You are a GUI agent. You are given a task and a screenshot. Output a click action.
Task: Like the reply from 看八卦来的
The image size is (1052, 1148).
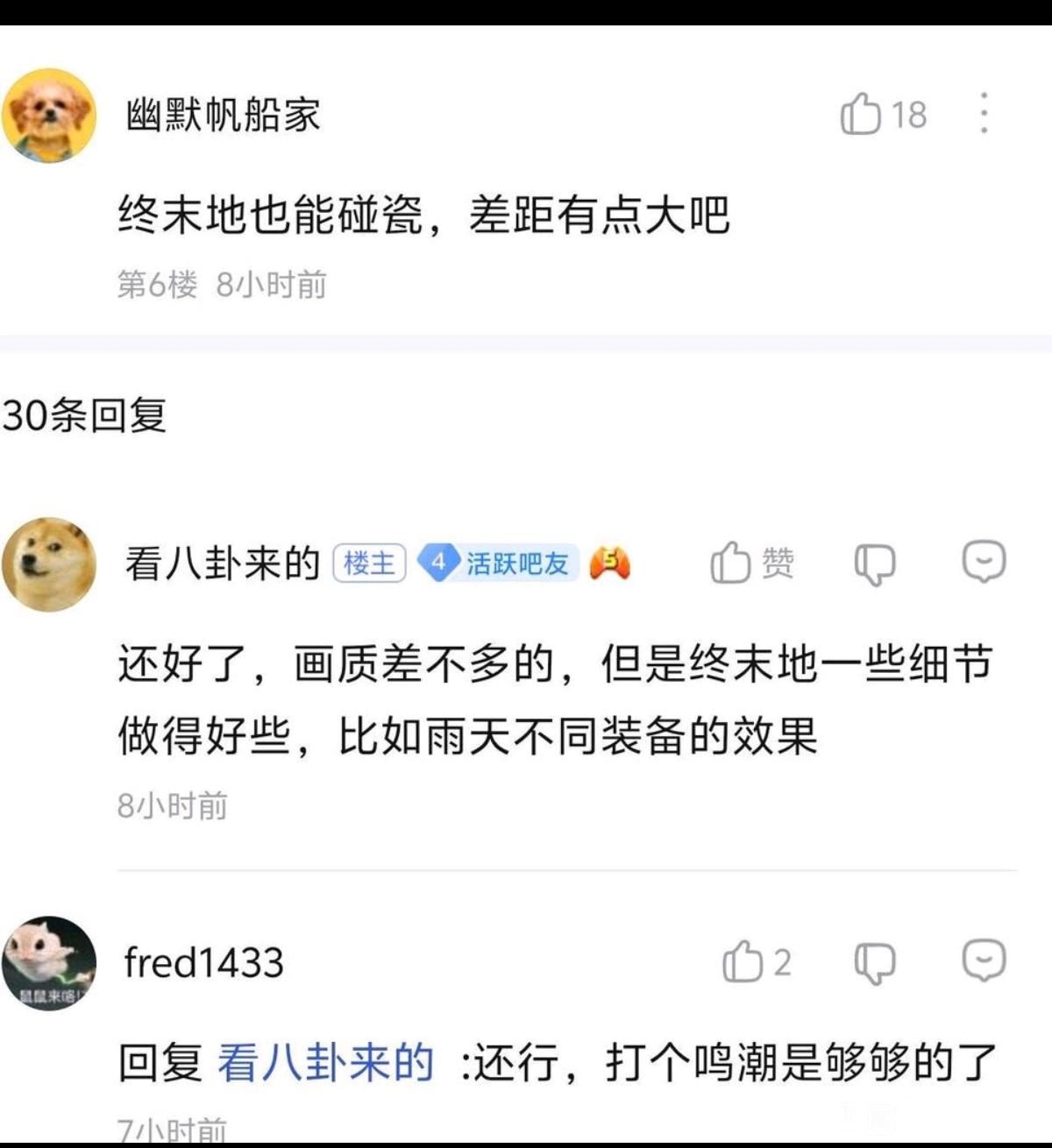tap(752, 563)
